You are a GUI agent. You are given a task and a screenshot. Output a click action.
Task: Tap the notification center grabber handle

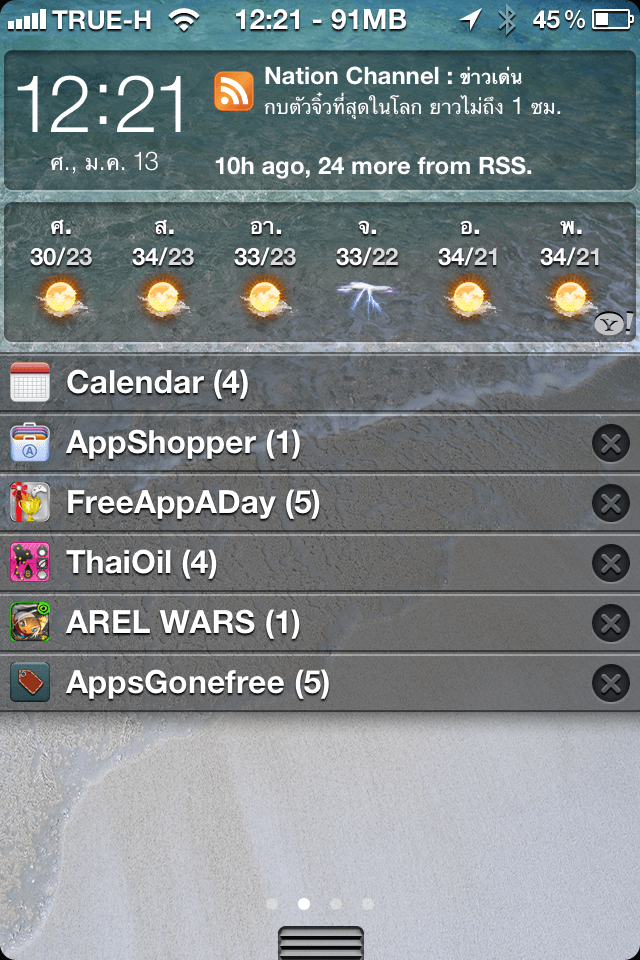320,943
